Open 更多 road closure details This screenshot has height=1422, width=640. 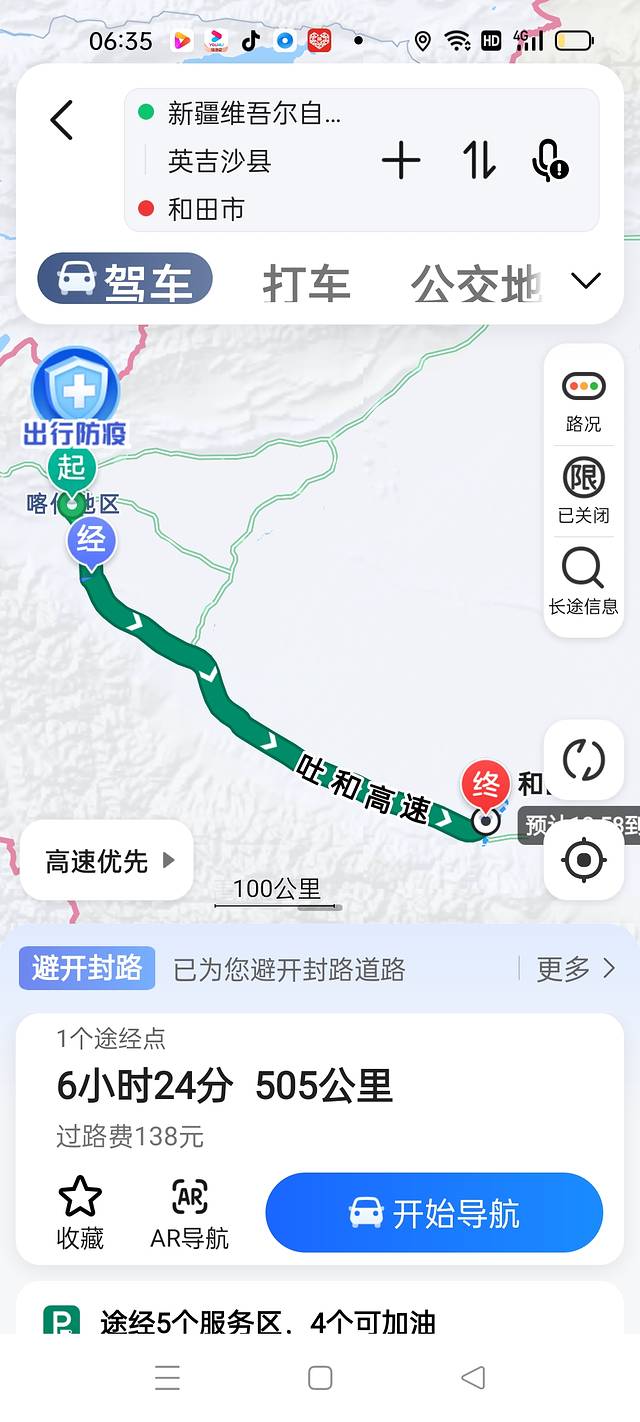click(x=576, y=968)
